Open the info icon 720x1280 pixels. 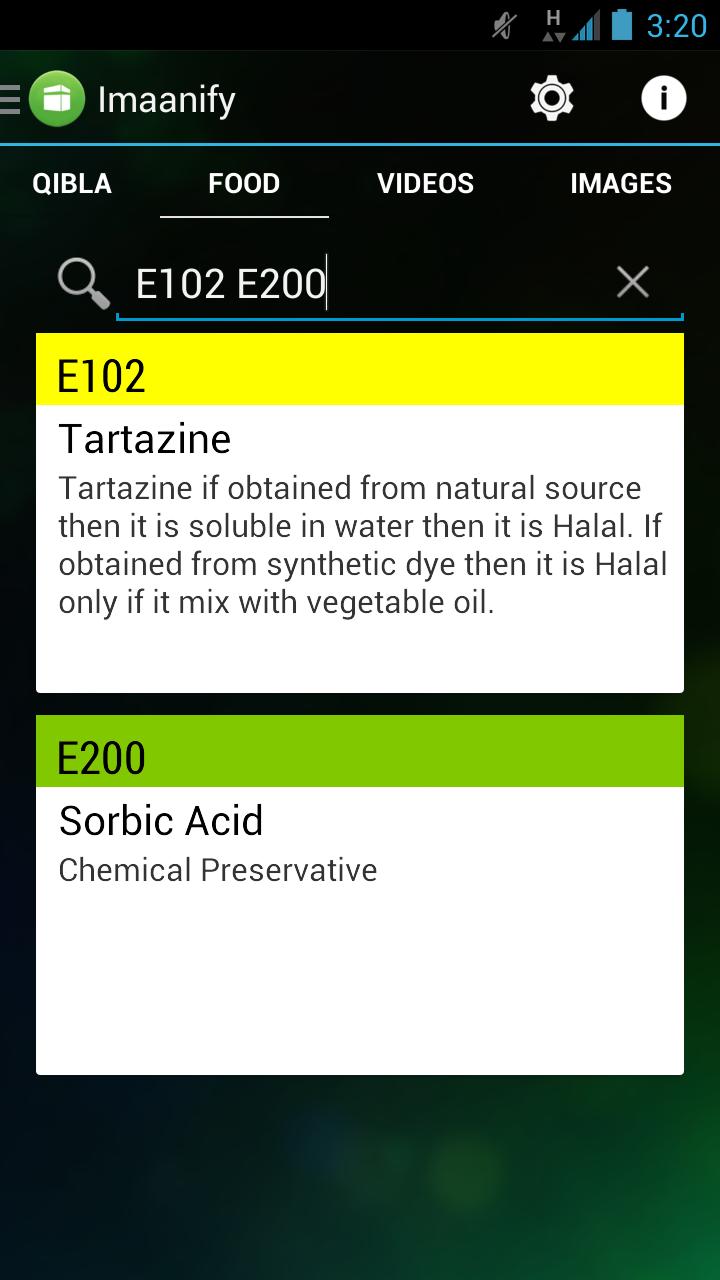(663, 99)
